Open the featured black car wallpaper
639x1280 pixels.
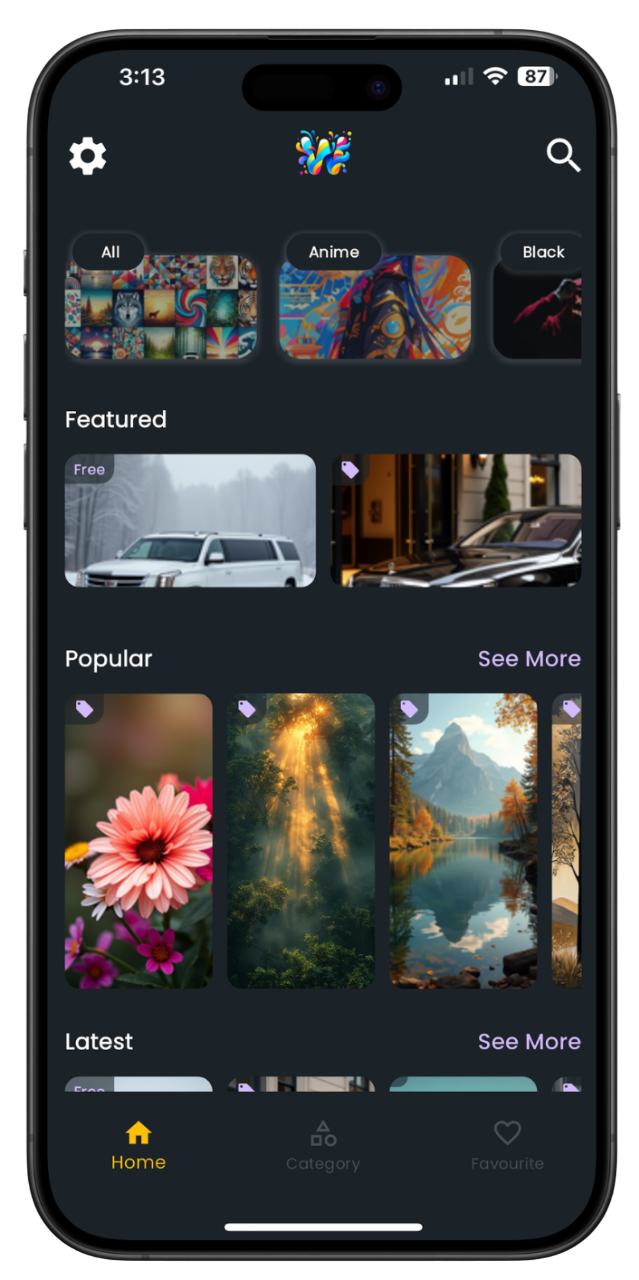(456, 521)
